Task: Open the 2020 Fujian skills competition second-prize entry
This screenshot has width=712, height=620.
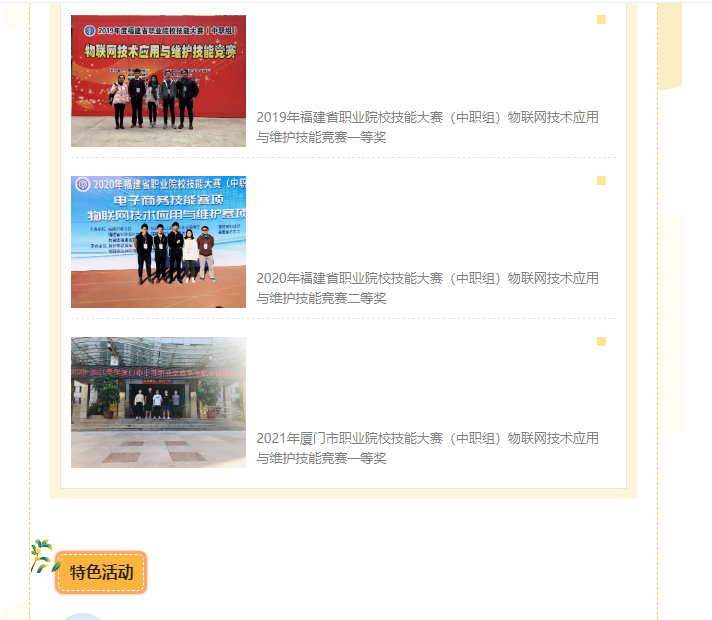Action: (x=427, y=288)
